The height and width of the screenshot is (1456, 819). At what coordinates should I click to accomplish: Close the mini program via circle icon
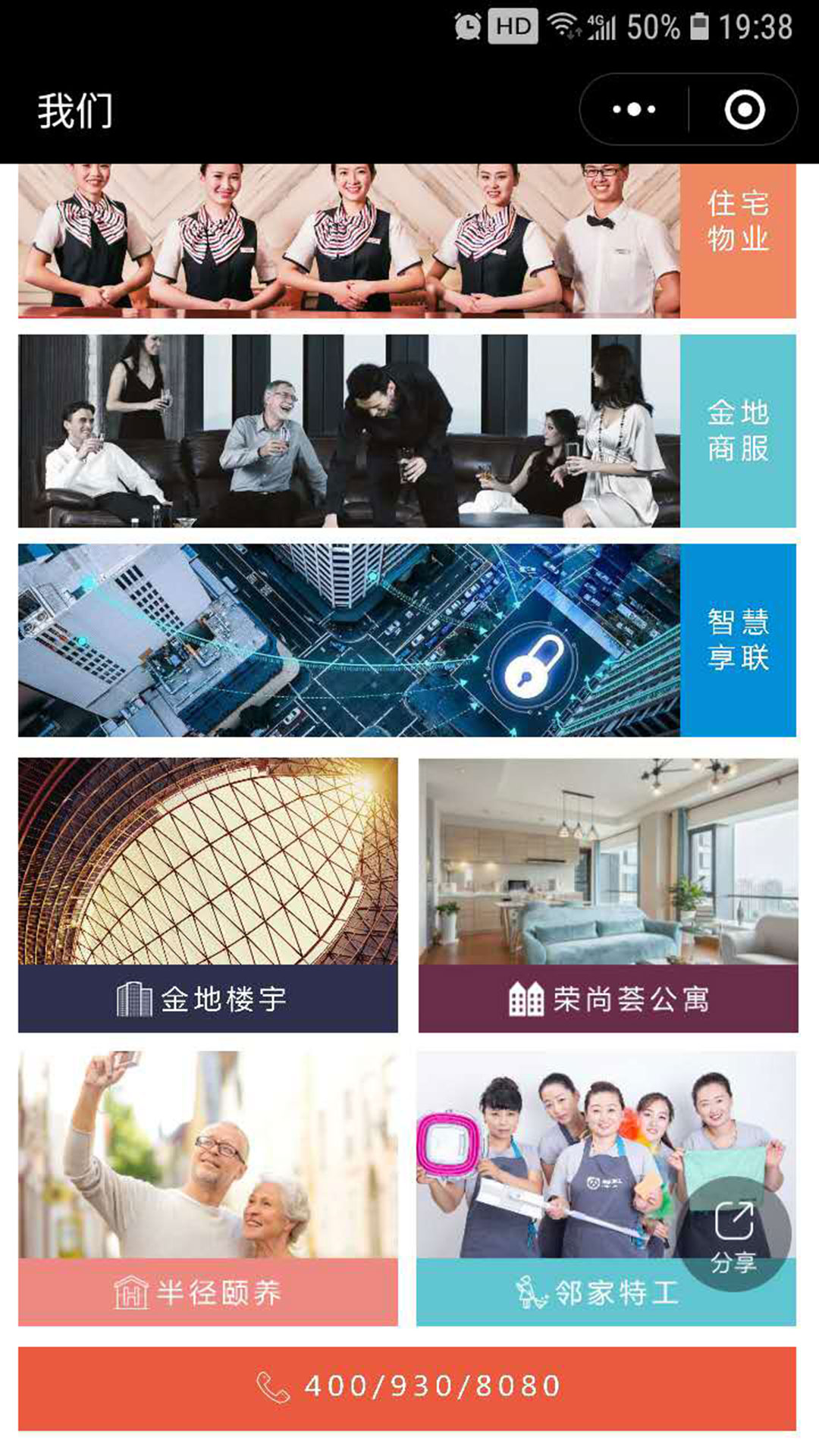(x=744, y=110)
